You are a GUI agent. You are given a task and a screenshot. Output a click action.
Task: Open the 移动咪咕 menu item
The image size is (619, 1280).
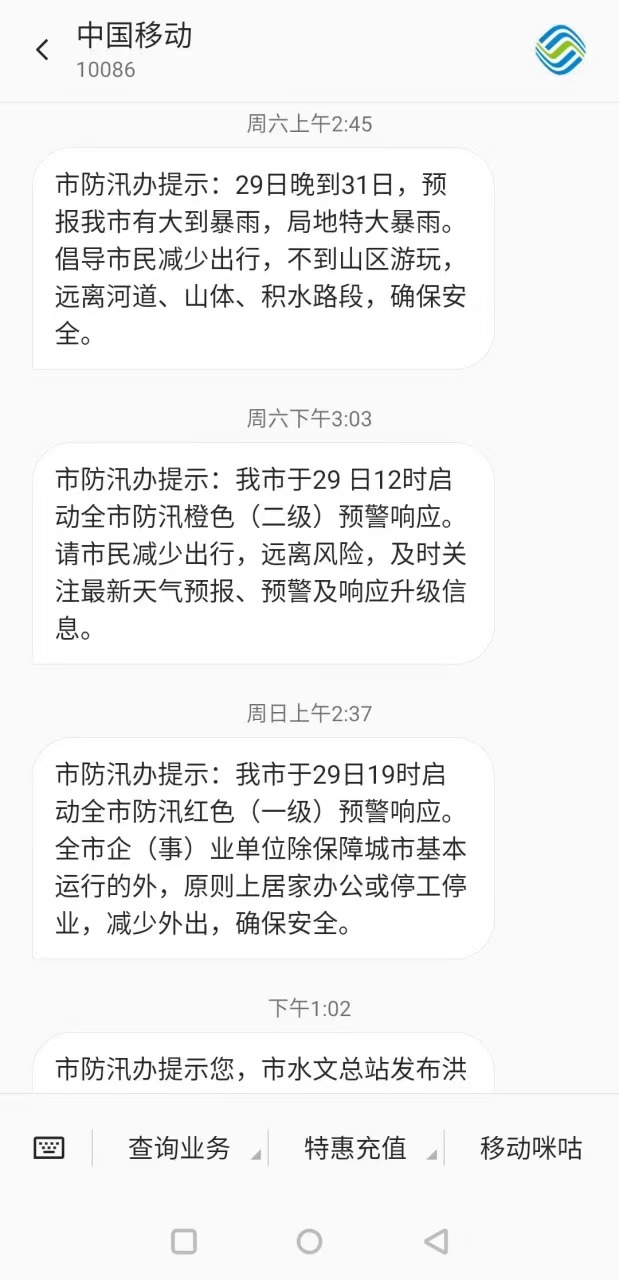coord(531,1148)
